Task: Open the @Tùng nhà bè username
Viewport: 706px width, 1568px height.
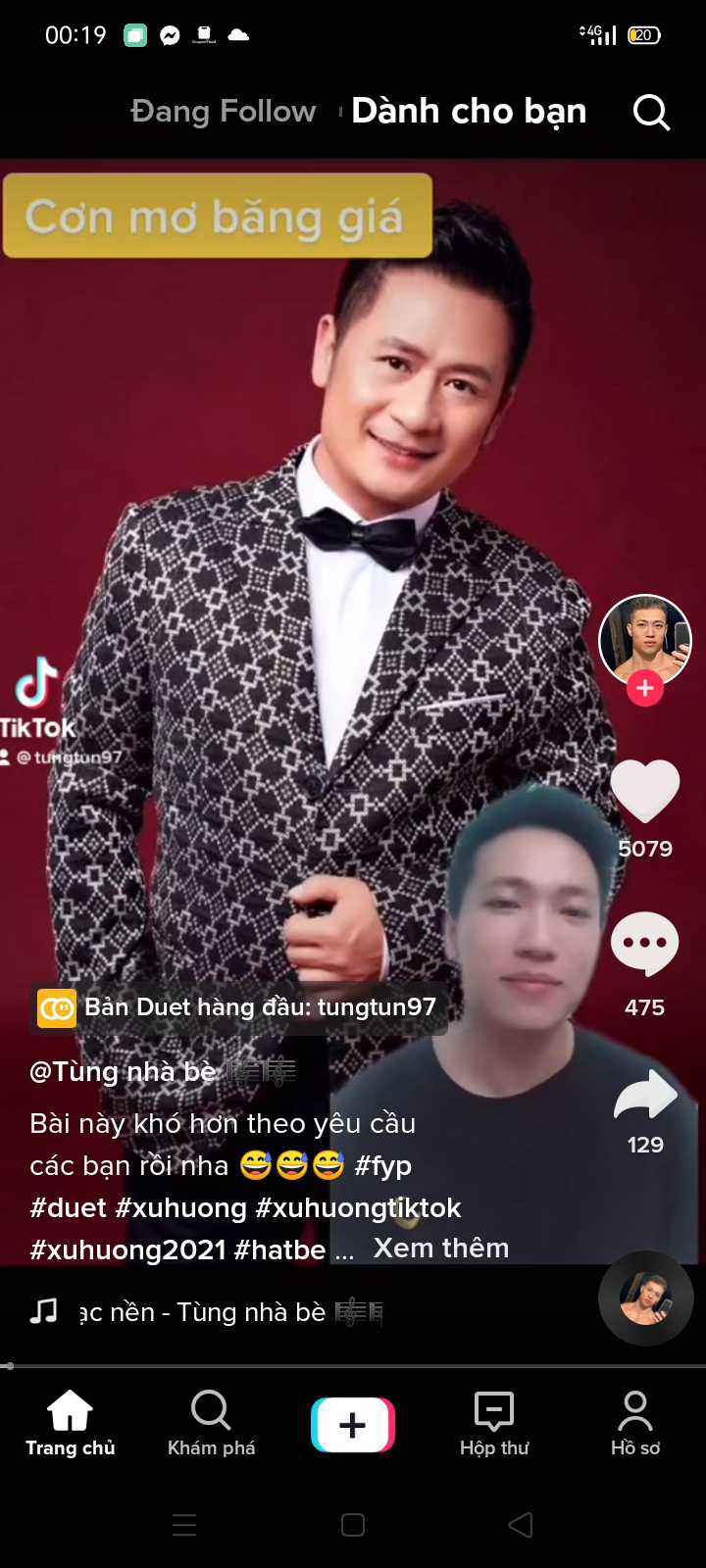Action: click(x=123, y=1071)
